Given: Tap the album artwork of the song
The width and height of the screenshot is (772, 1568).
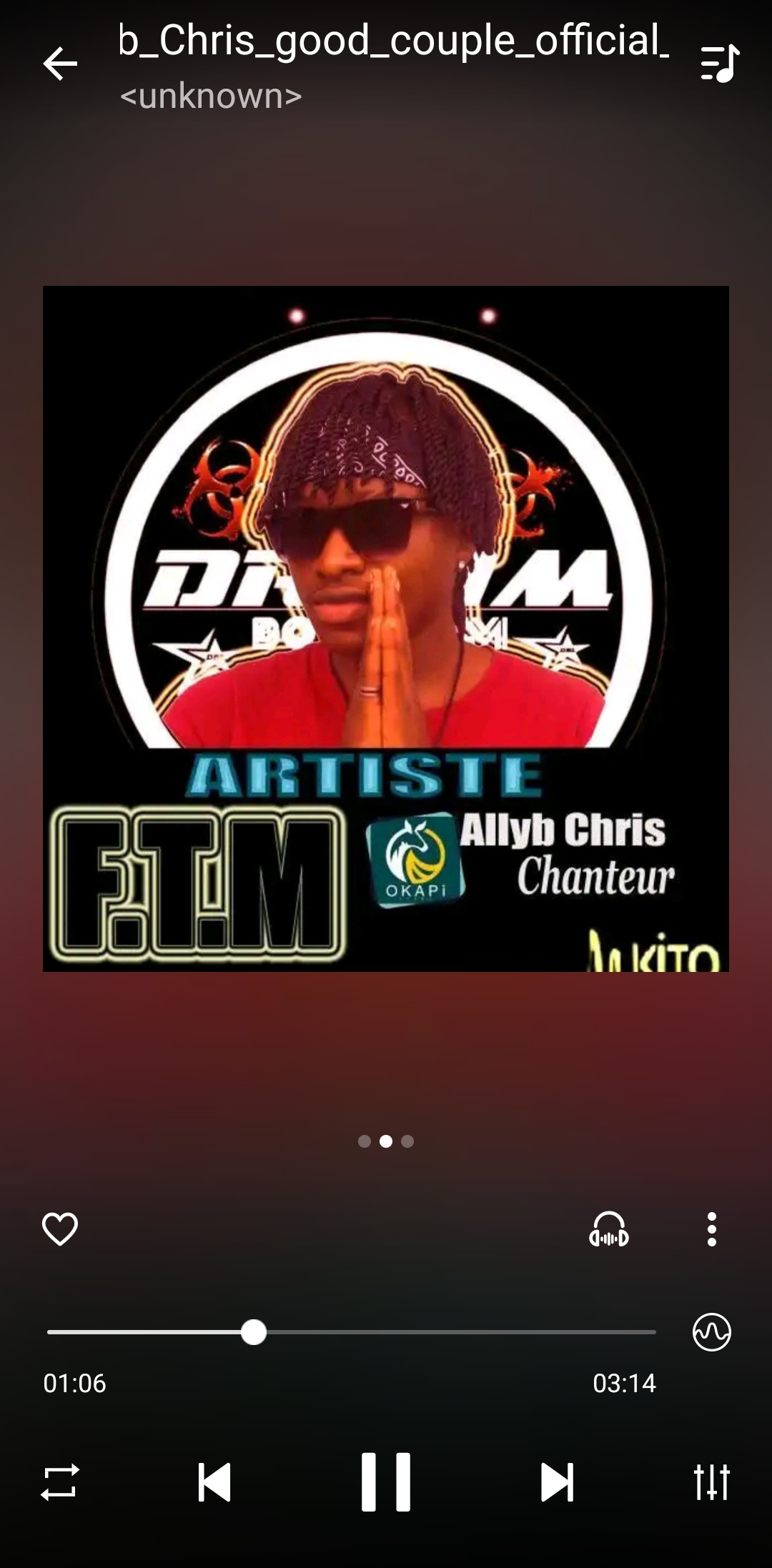Looking at the screenshot, I should point(386,629).
